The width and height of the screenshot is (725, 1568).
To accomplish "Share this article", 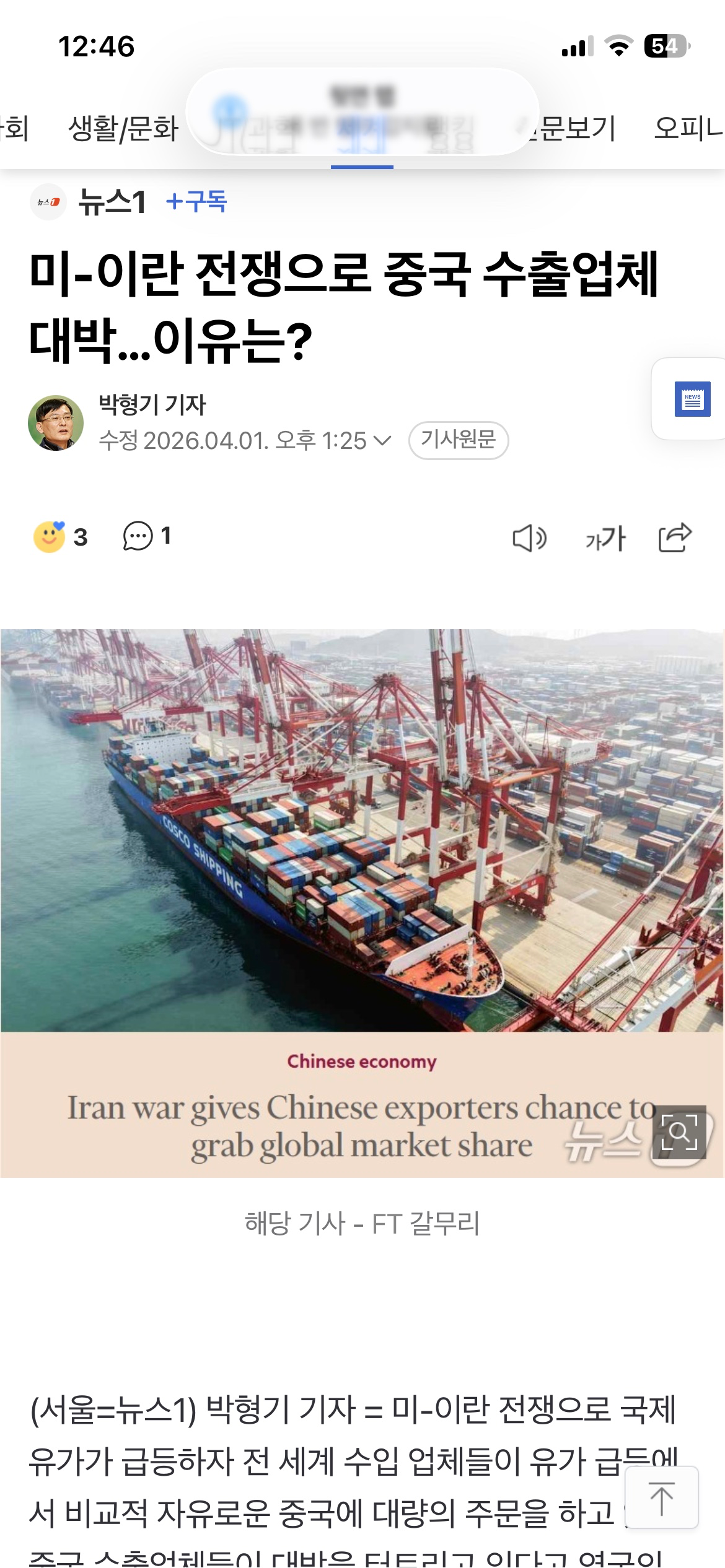I will pos(675,537).
